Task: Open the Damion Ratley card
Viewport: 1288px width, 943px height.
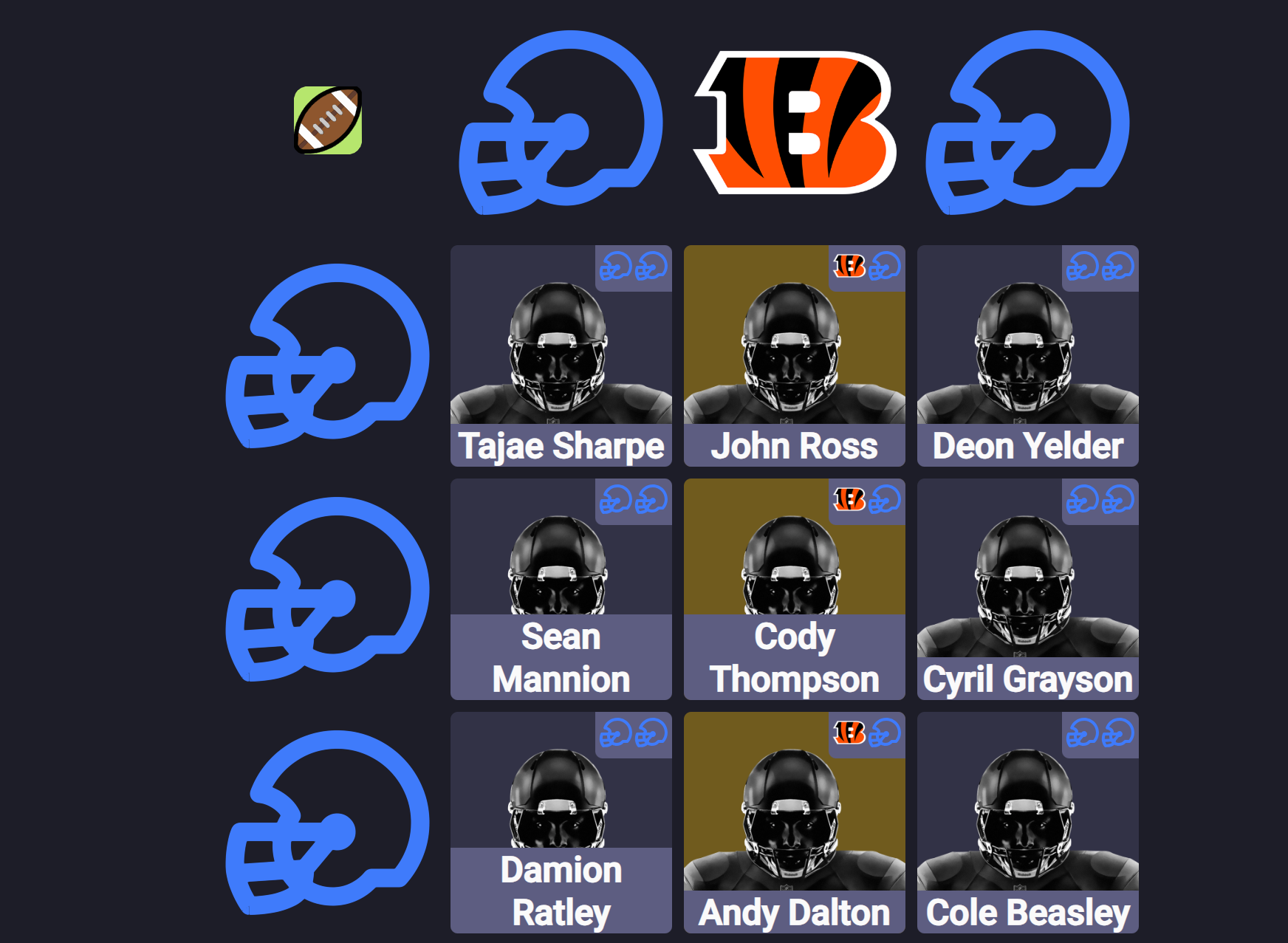Action: point(561,823)
